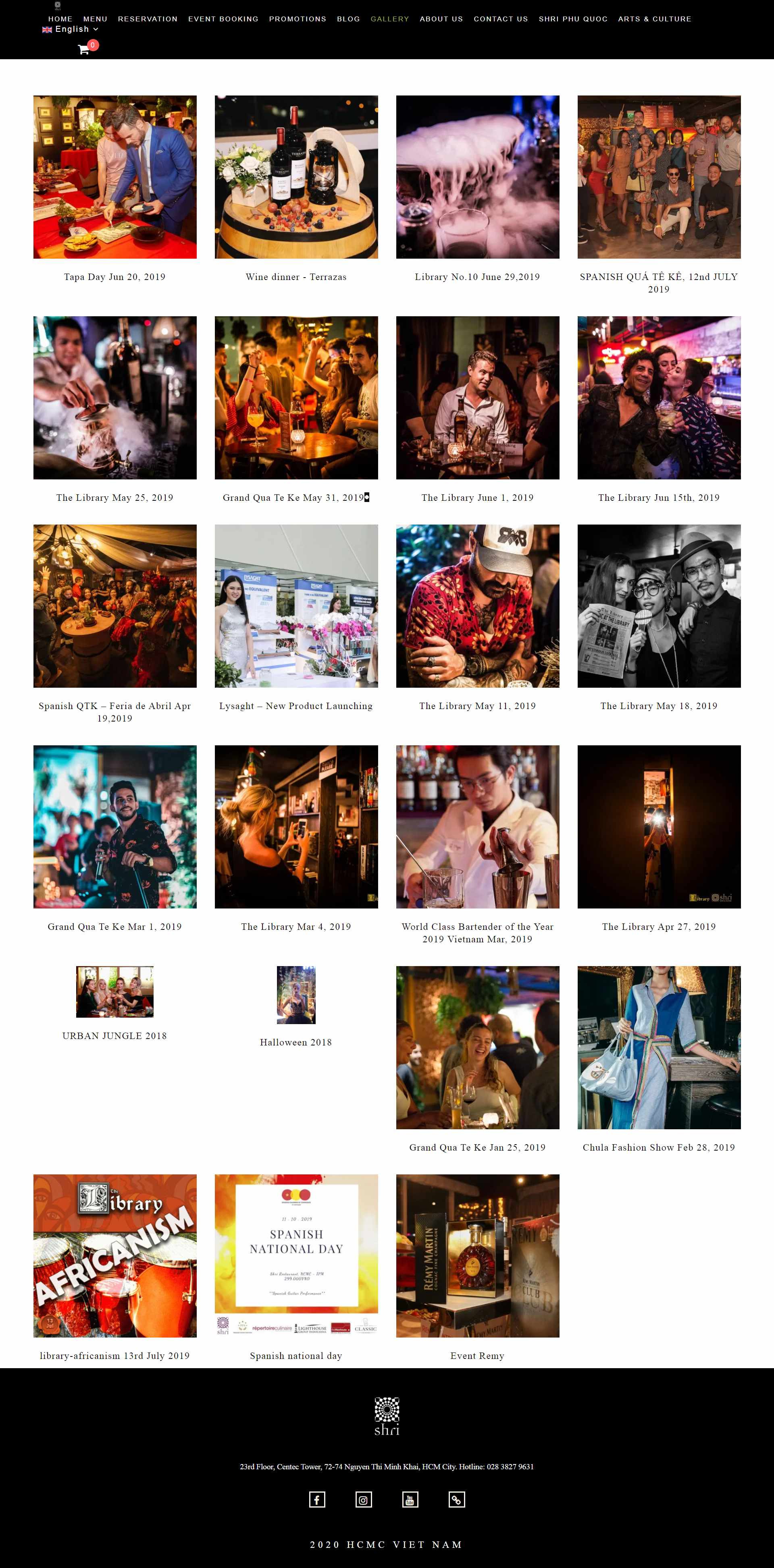Go to PROMOTIONS from top navigation
The width and height of the screenshot is (774, 1568).
coord(297,19)
